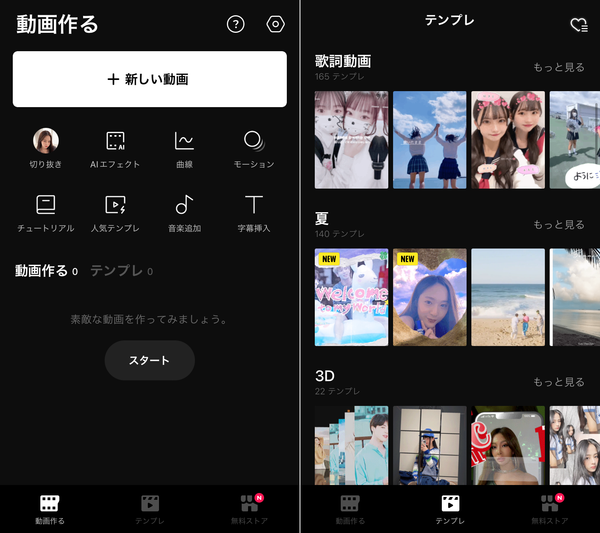Screen dimensions: 600x533
Task: Select AIエフェクト tool
Action: coord(115,150)
